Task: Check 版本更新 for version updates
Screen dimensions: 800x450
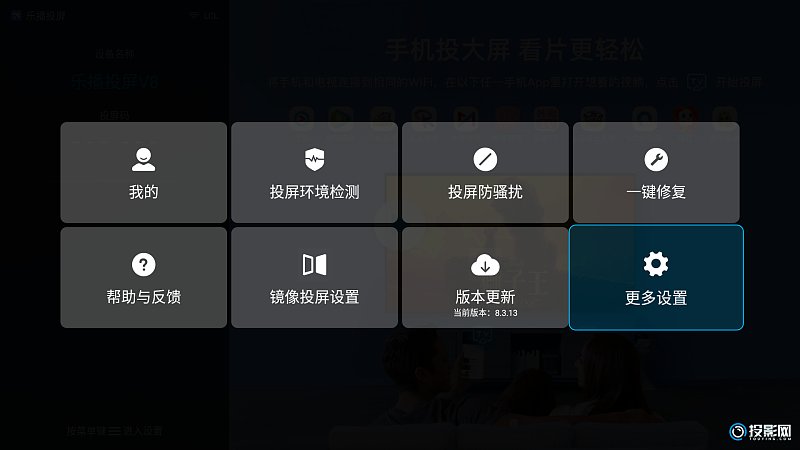Action: [485, 278]
